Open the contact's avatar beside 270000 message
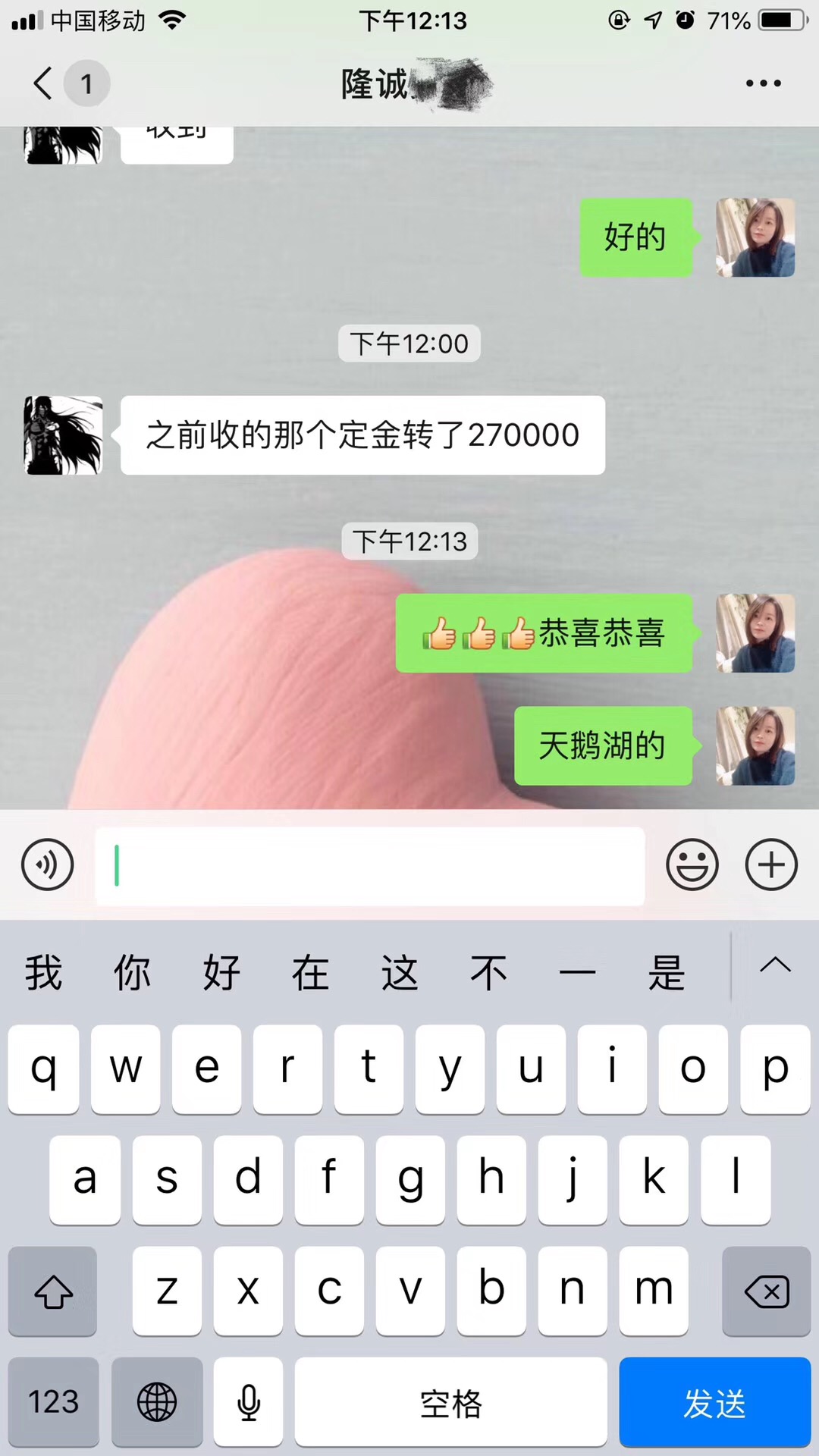This screenshot has height=1456, width=819. (x=63, y=435)
